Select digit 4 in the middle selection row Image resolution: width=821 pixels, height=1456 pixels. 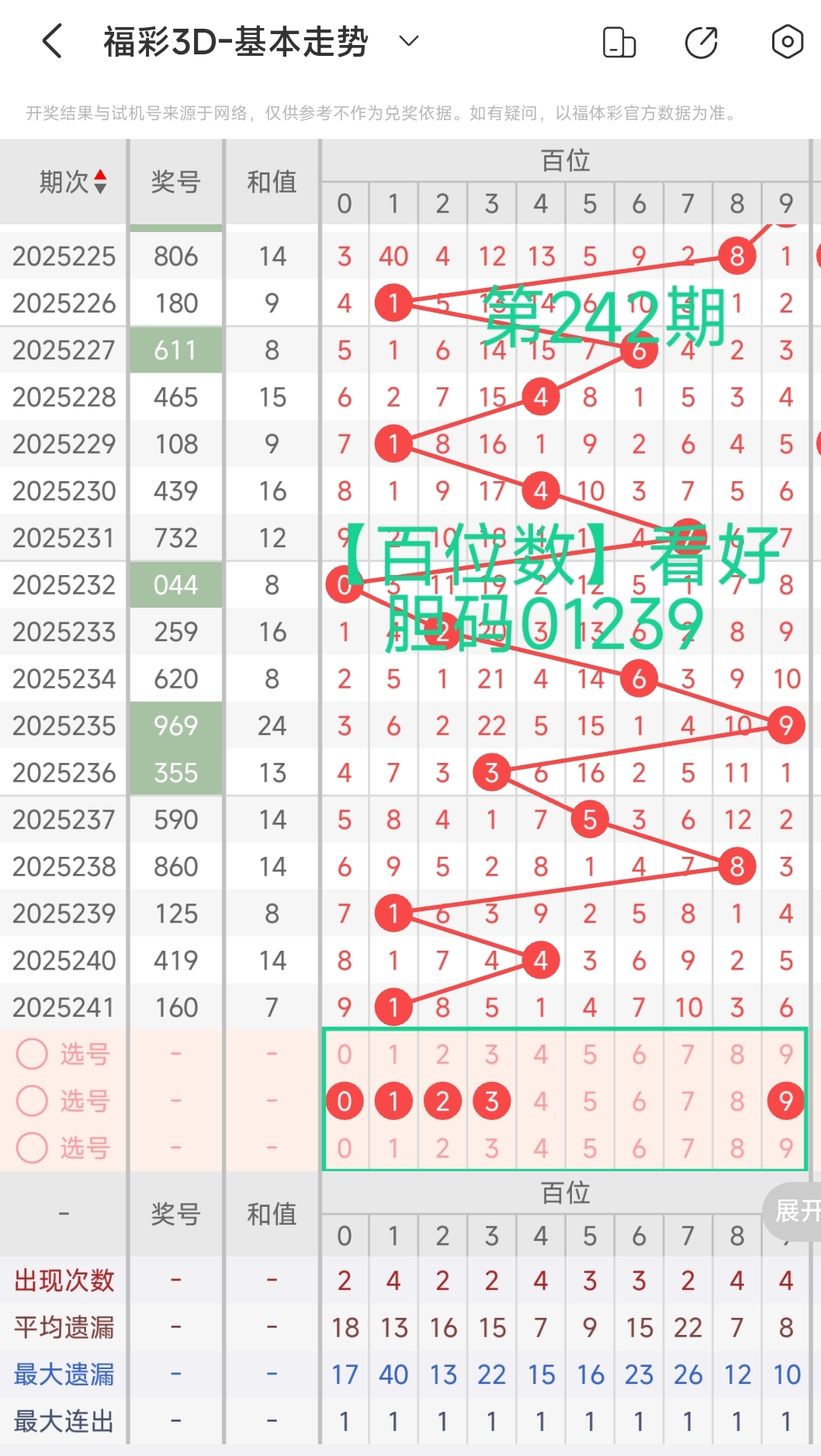coord(540,1101)
